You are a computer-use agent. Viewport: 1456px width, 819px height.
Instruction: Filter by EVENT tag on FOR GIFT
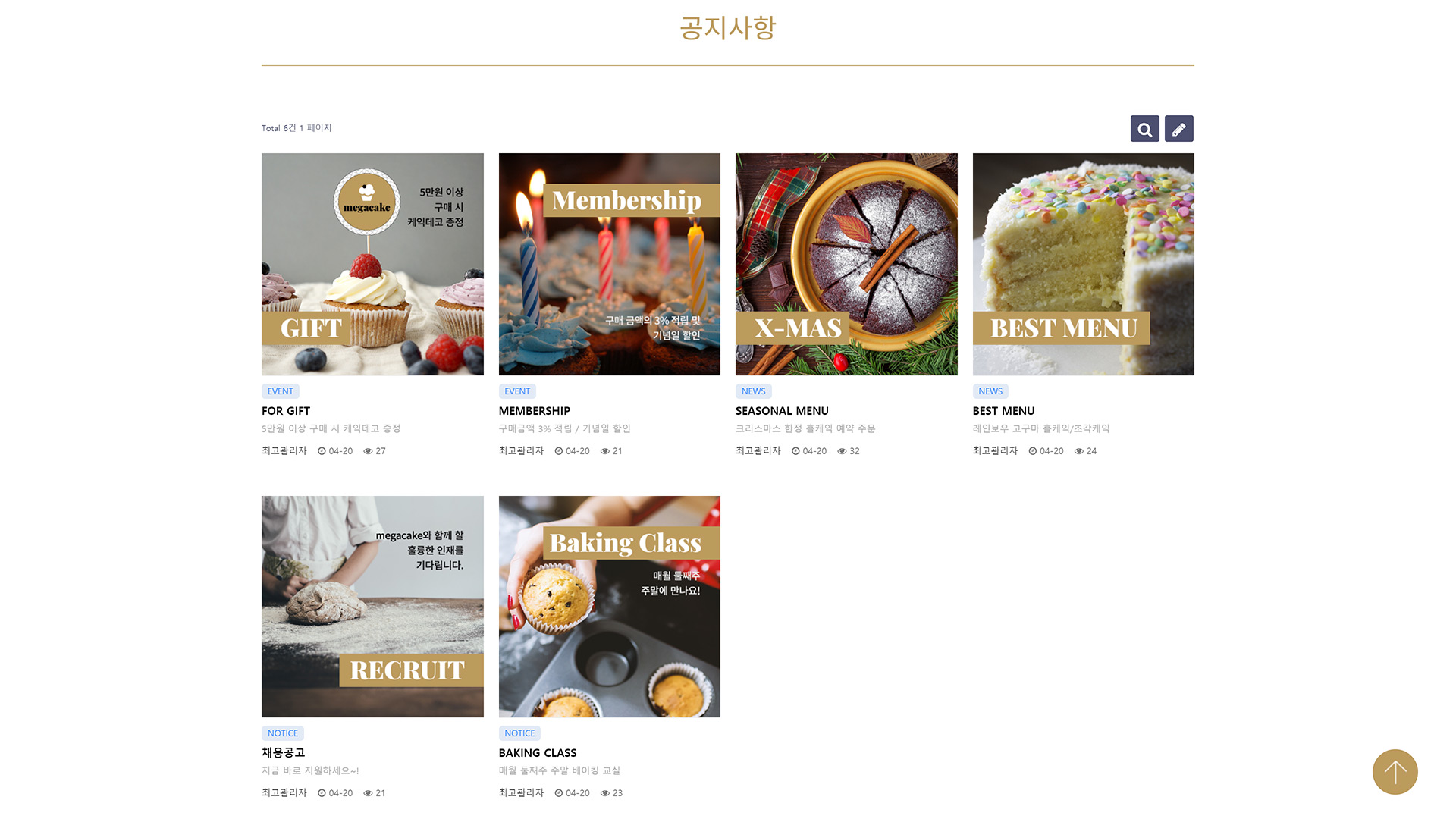(280, 391)
